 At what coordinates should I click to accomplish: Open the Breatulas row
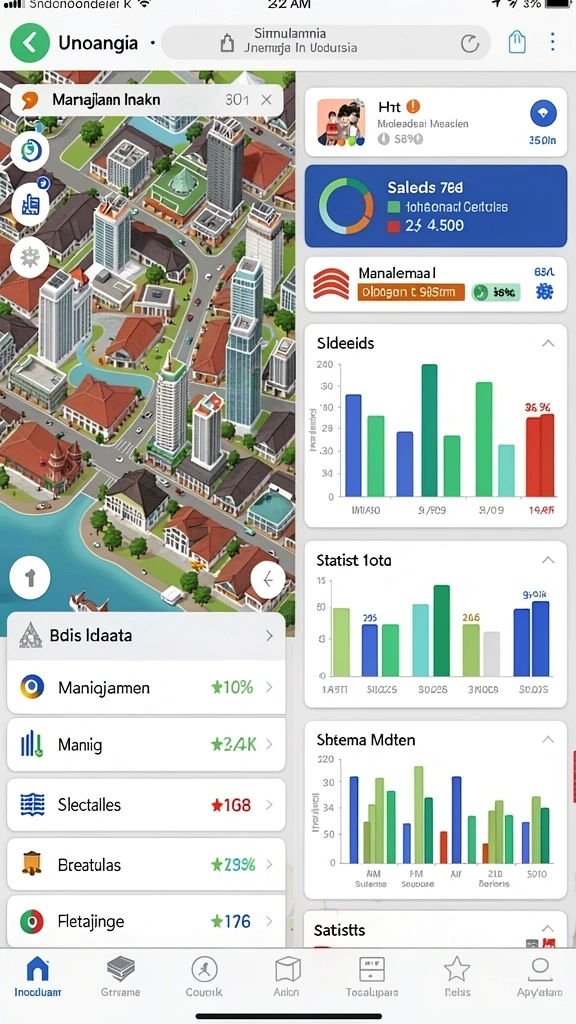coord(146,865)
